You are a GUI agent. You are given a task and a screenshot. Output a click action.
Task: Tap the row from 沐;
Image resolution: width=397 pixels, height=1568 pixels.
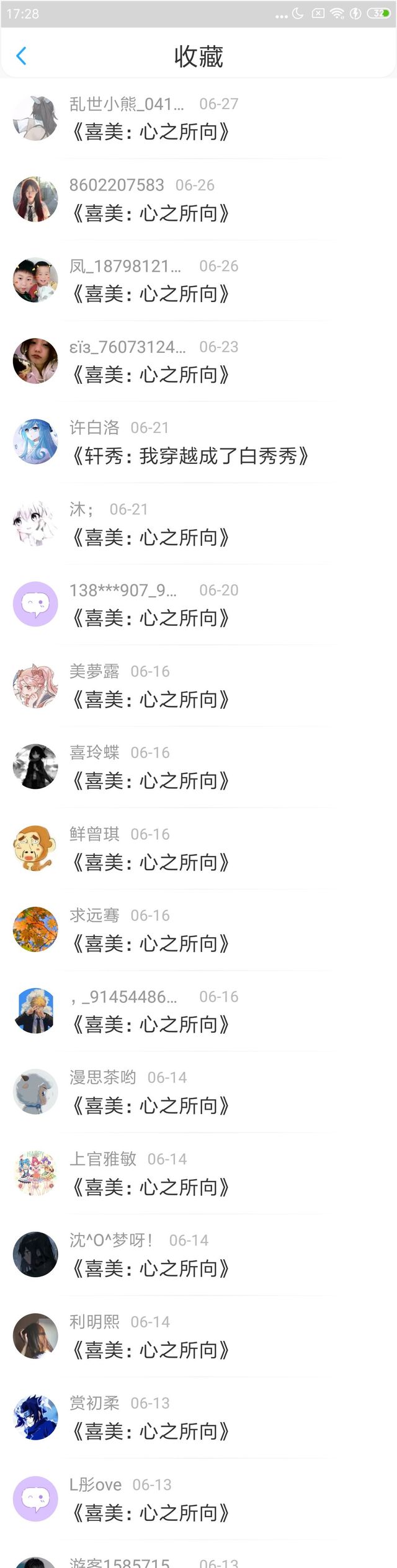pyautogui.click(x=198, y=523)
